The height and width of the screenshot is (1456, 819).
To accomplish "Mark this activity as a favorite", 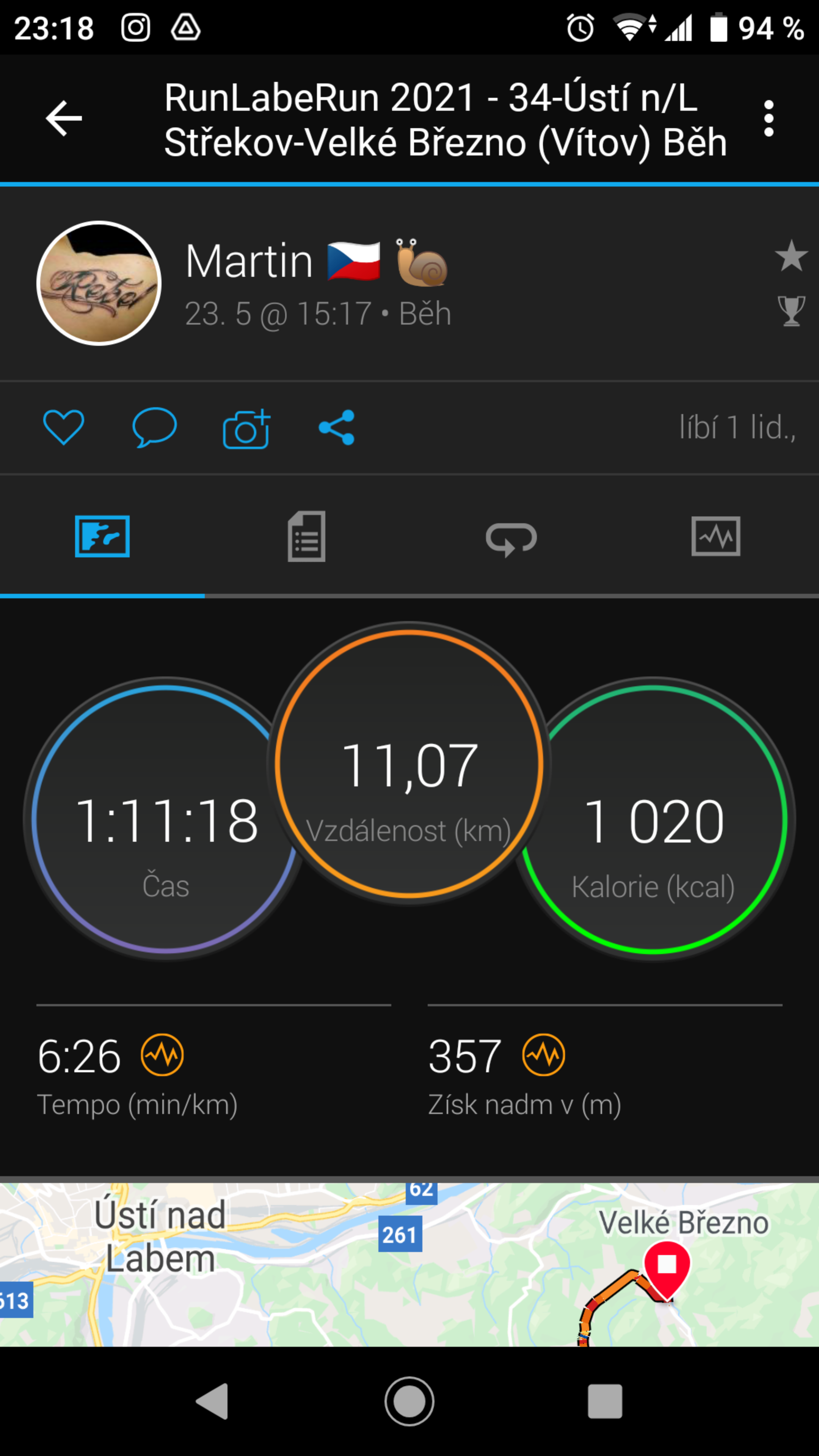I will click(791, 256).
